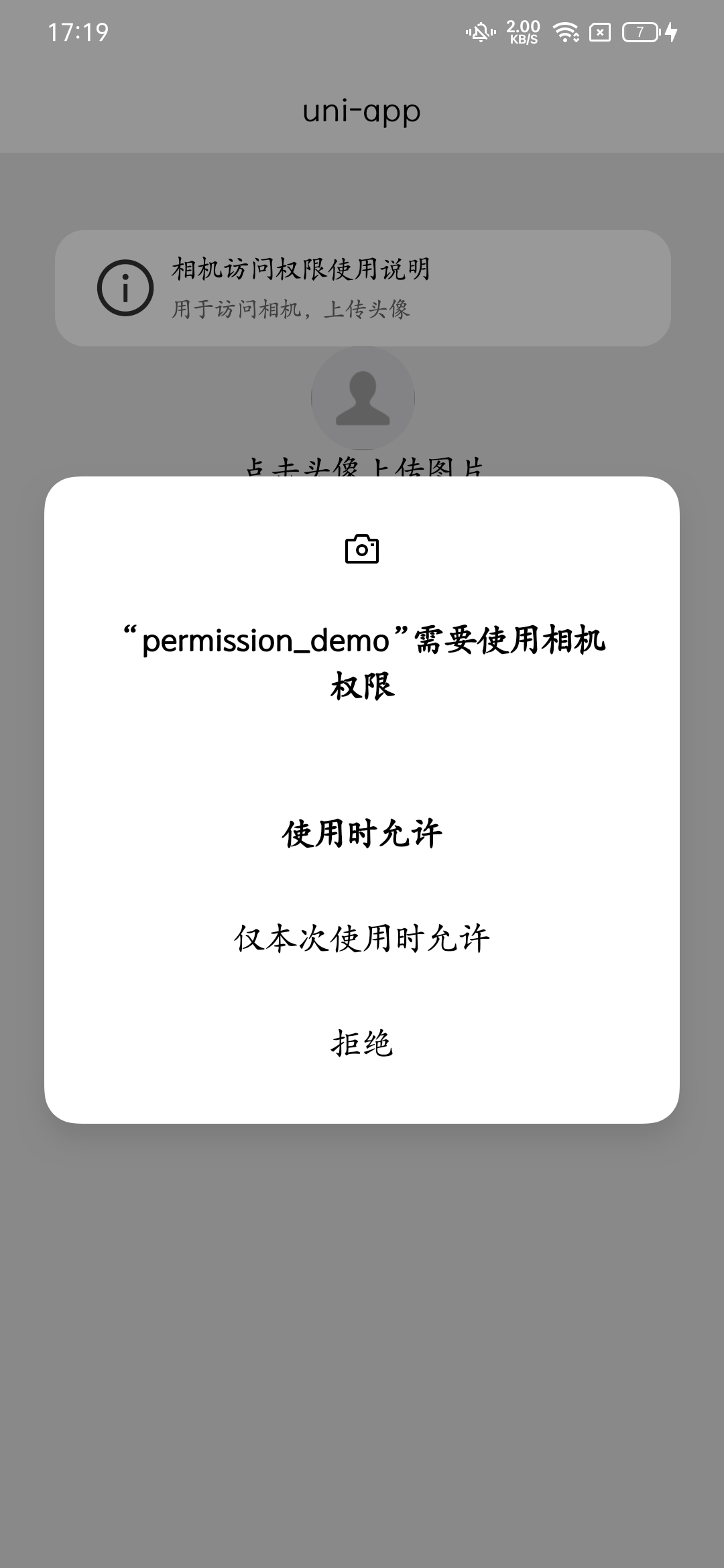Click the camera icon in the permission dialog
Screen dimensions: 724x1568
[x=362, y=549]
